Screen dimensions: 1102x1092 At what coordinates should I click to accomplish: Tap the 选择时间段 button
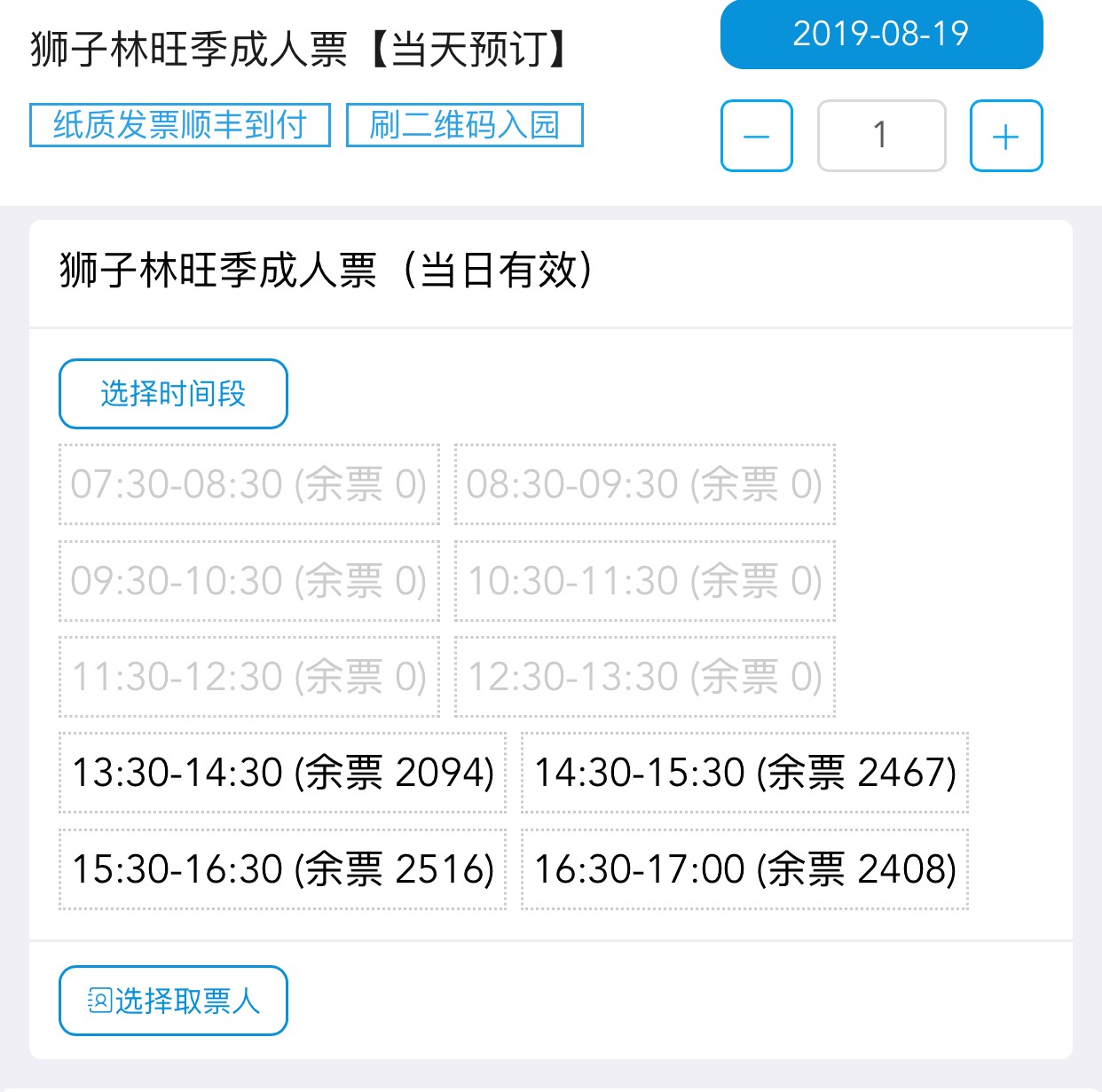click(173, 394)
